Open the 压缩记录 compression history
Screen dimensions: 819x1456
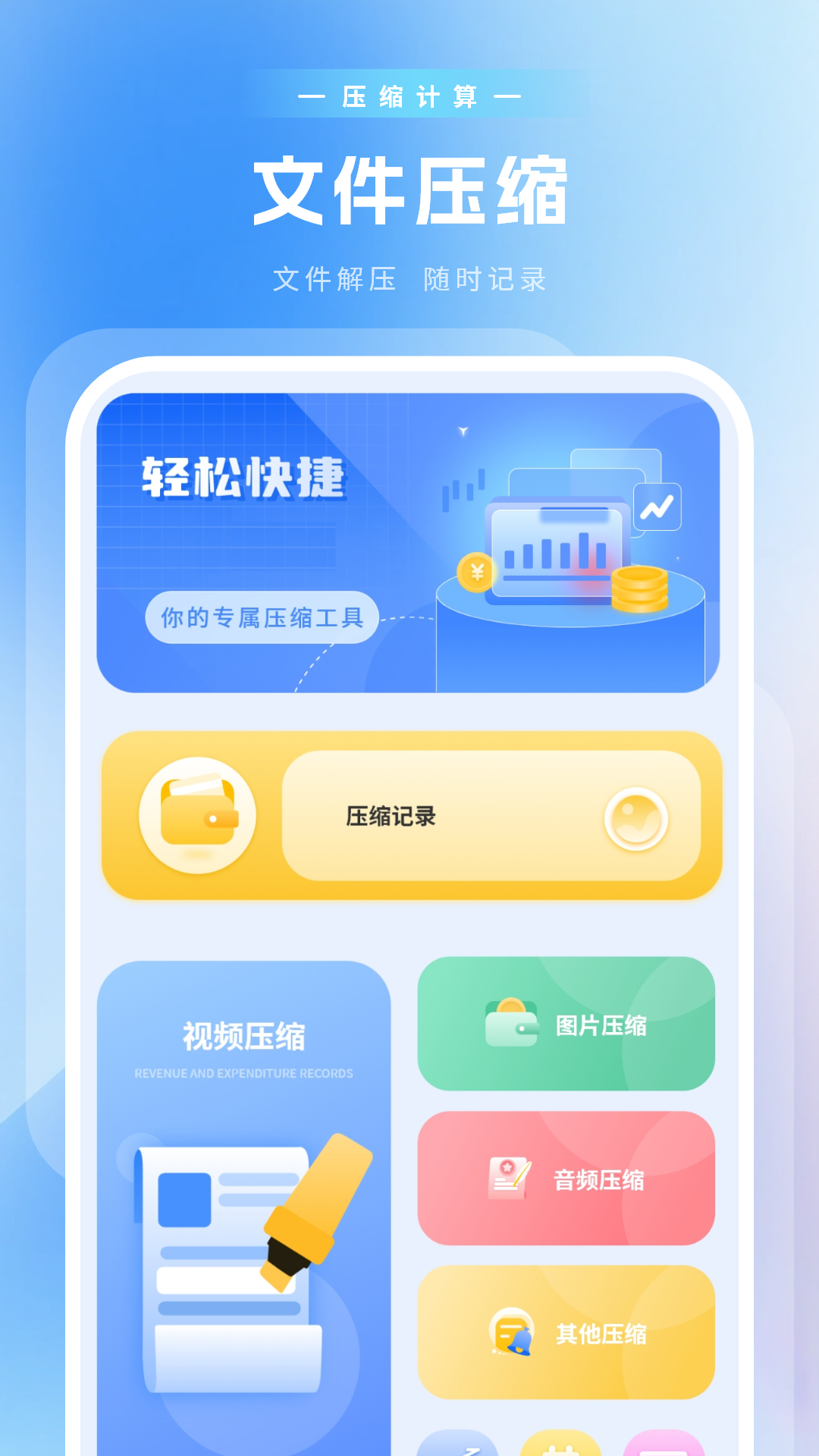(409, 817)
